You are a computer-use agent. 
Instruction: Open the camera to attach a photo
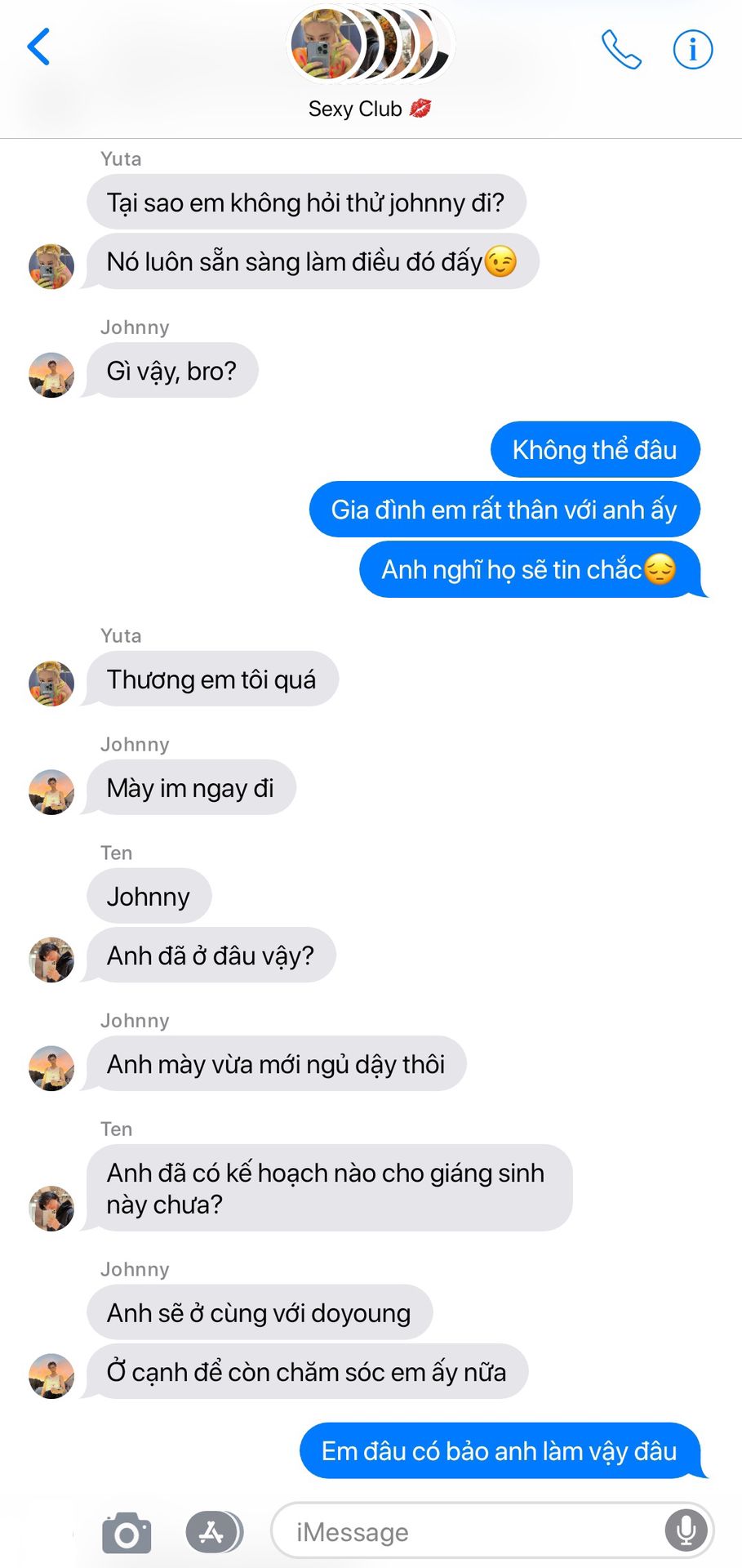127,1533
